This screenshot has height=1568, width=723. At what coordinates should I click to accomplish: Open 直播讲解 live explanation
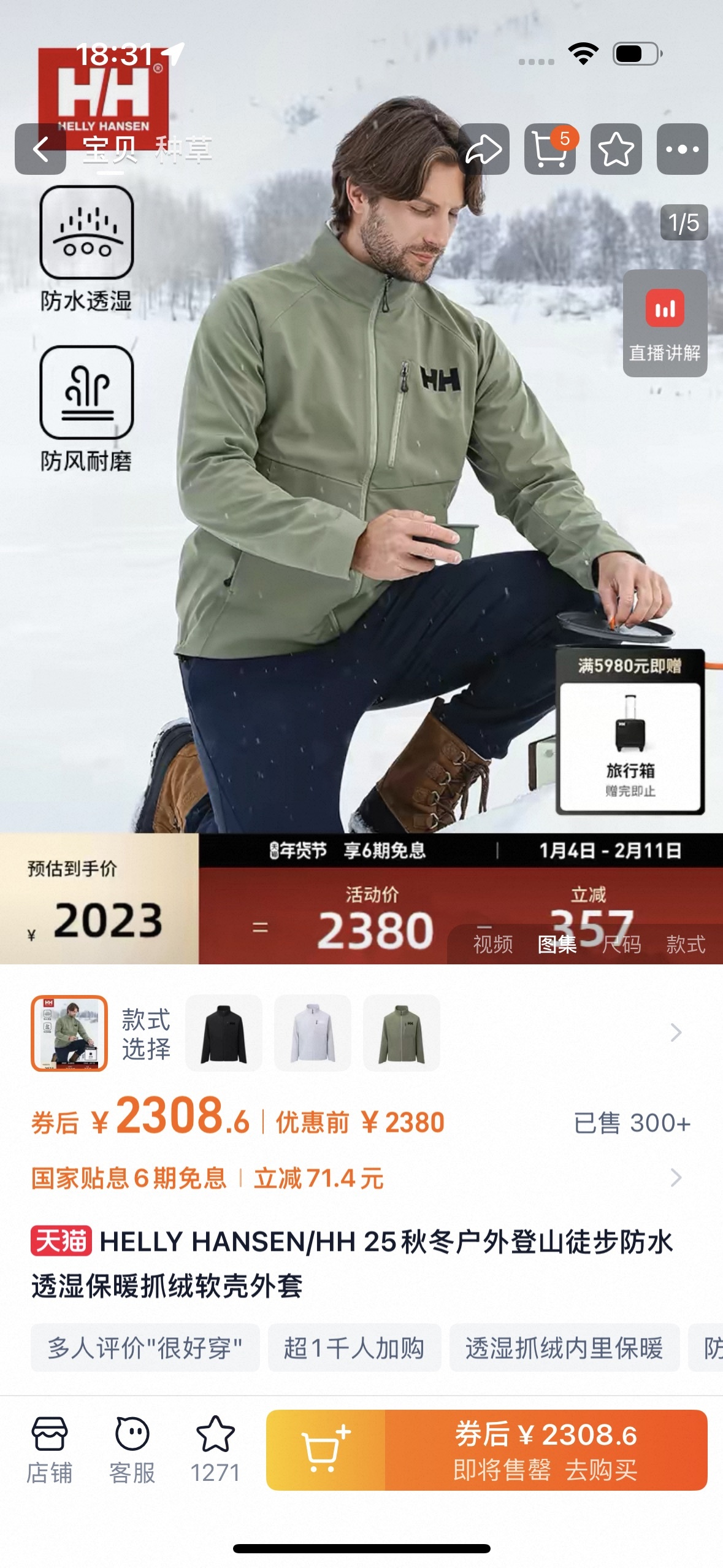[x=665, y=323]
